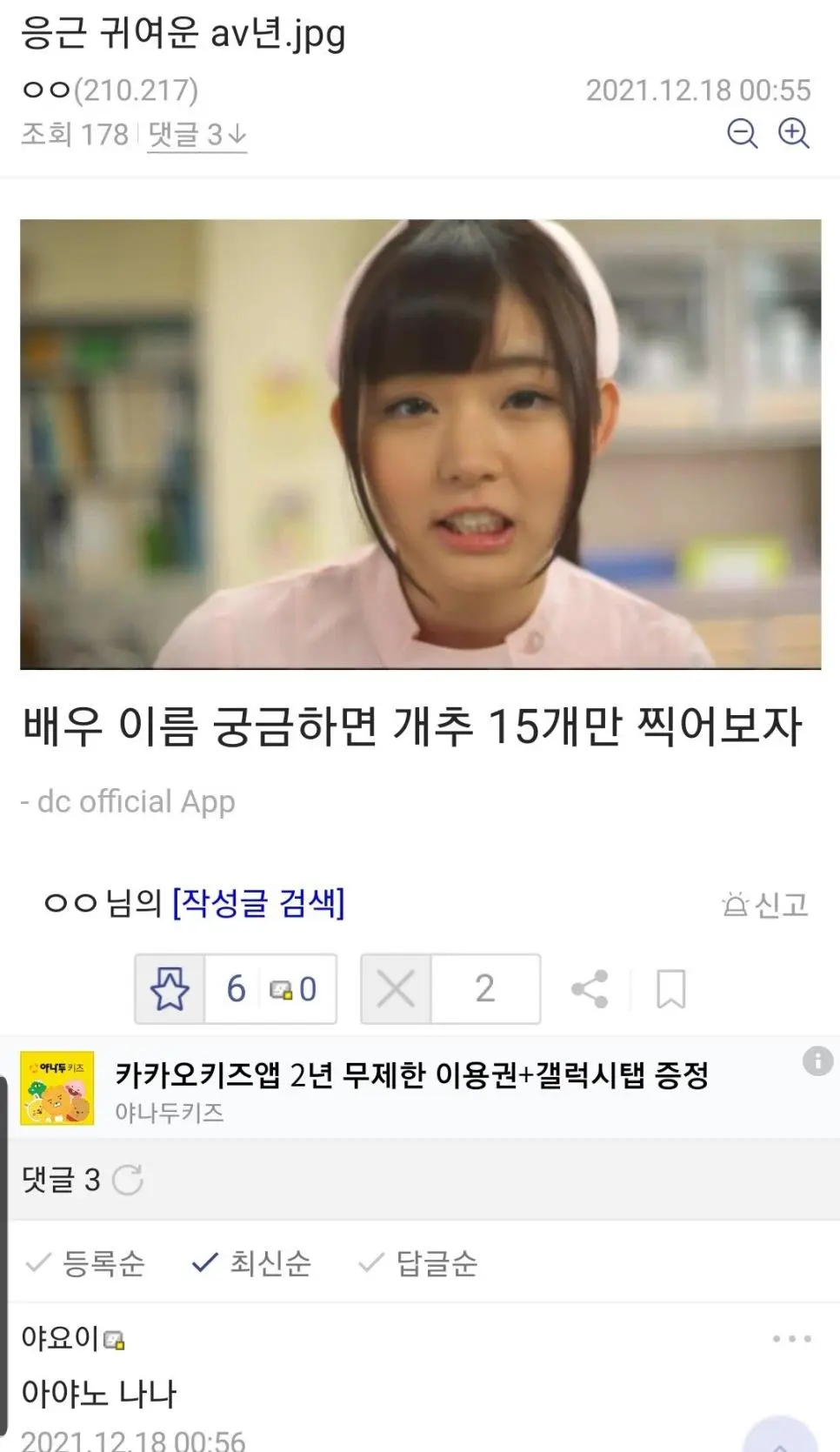Zoom in text with the plus magnifier
840x1452 pixels.
pyautogui.click(x=793, y=134)
